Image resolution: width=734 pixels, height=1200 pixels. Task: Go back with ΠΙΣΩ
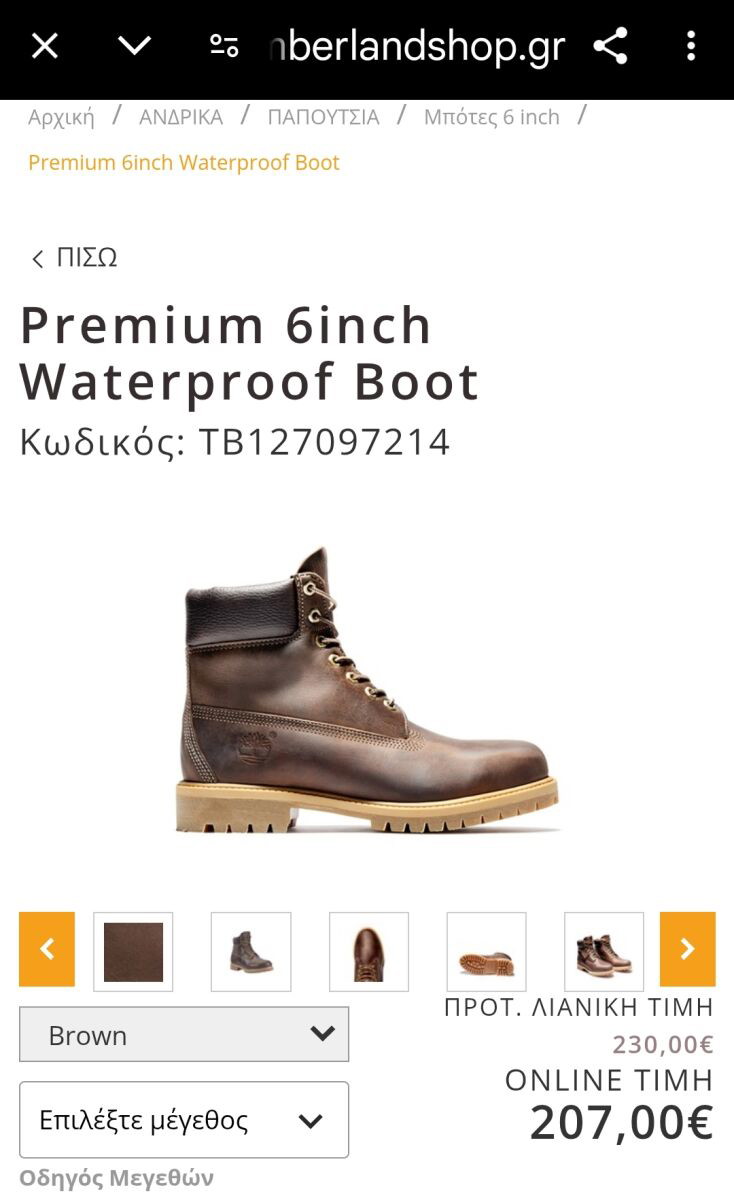pos(74,258)
